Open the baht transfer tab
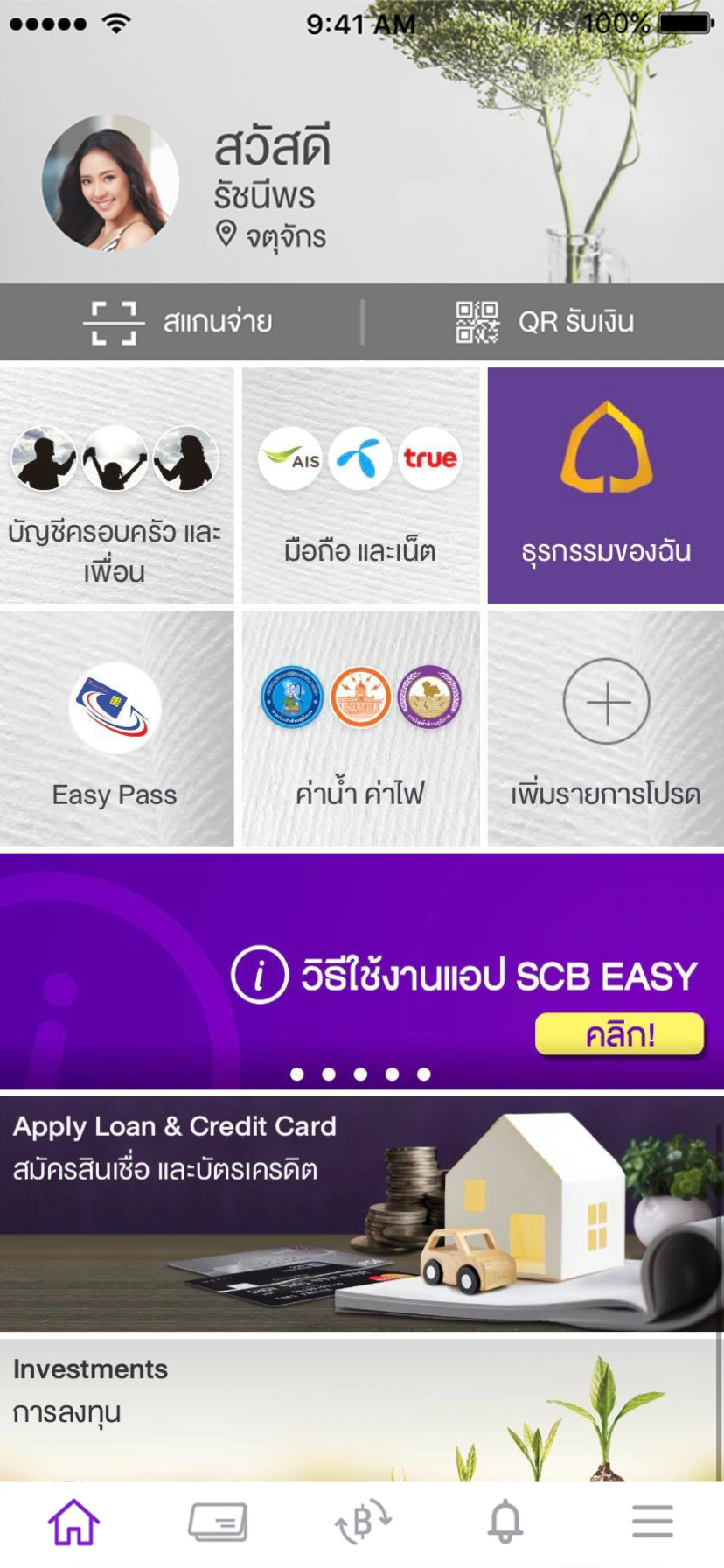Image resolution: width=724 pixels, height=1568 pixels. (362, 1522)
